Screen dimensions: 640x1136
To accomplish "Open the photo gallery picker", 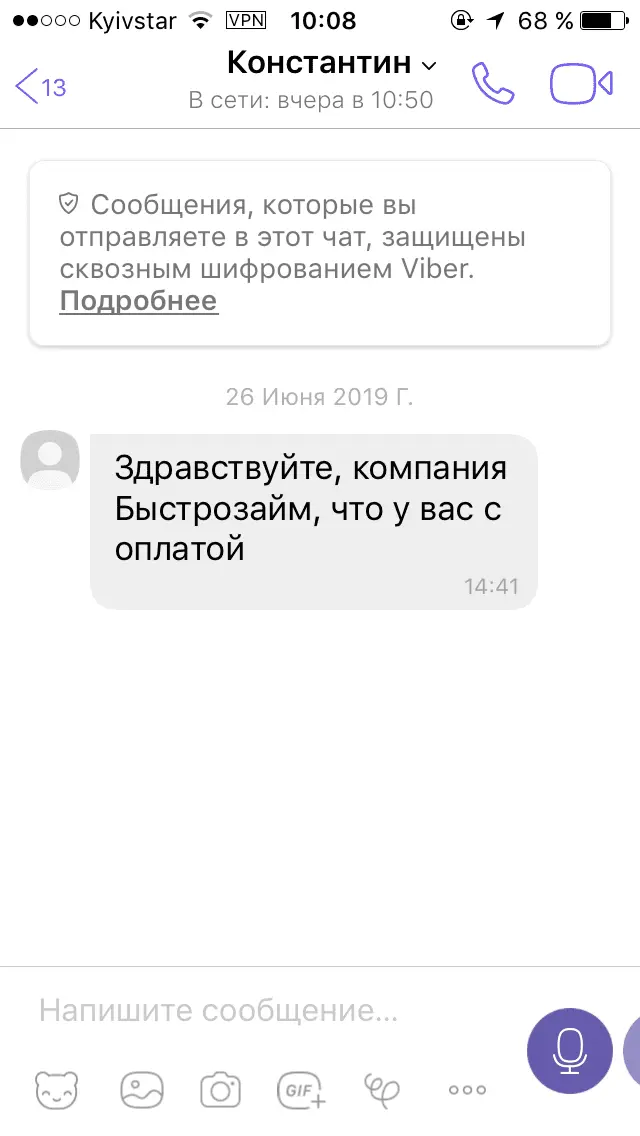I will (x=141, y=1089).
